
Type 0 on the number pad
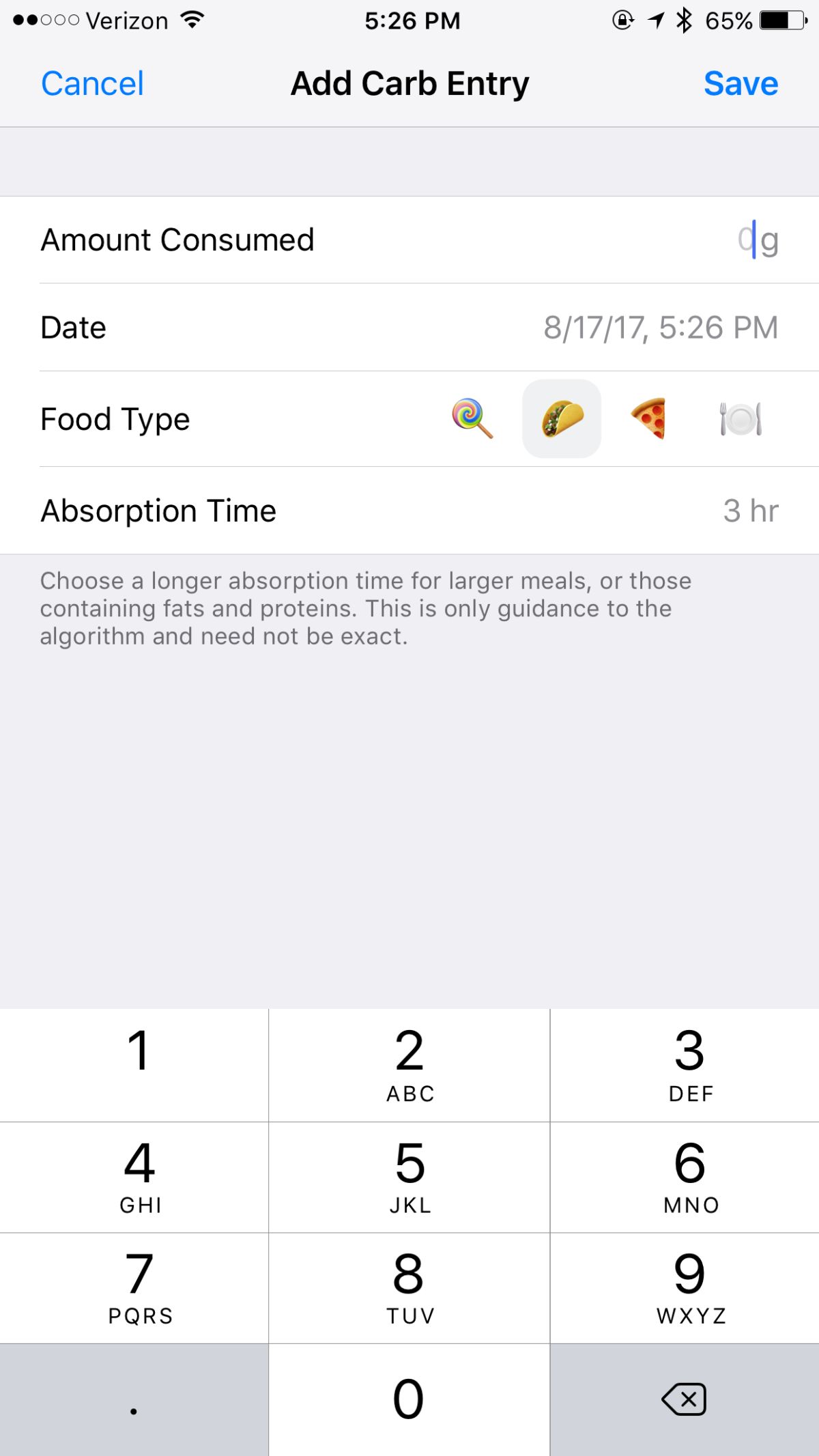tap(409, 1400)
